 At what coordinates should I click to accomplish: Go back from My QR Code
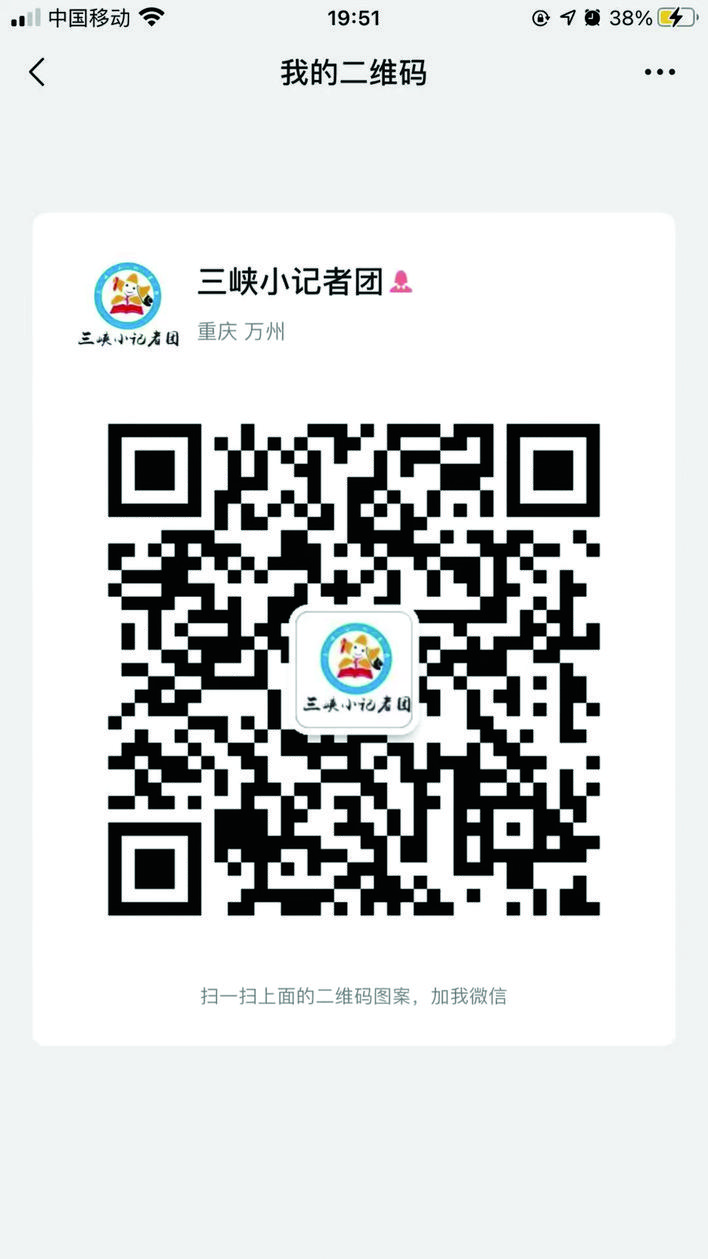[37, 72]
